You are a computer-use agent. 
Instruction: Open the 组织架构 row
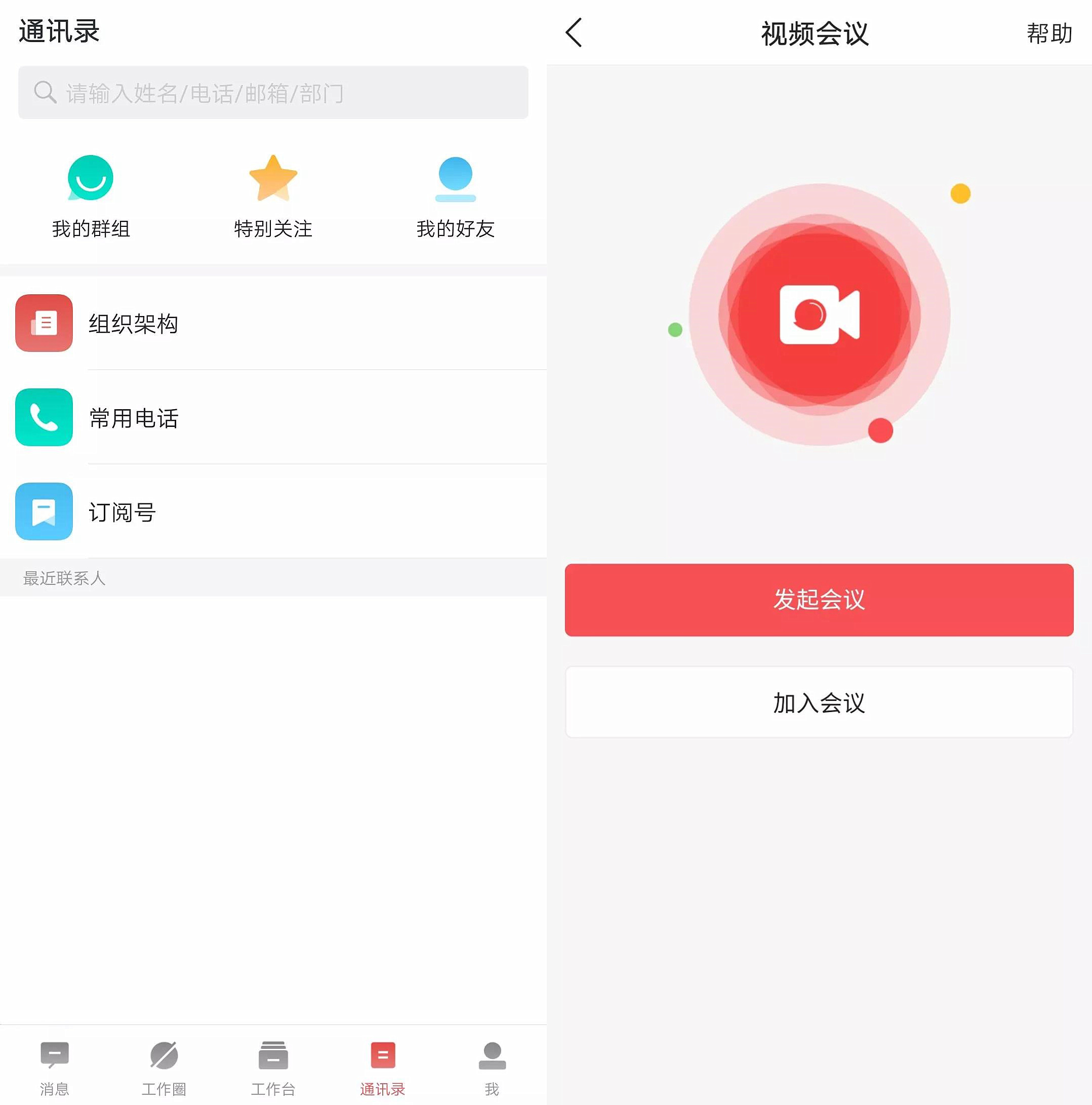tap(273, 323)
